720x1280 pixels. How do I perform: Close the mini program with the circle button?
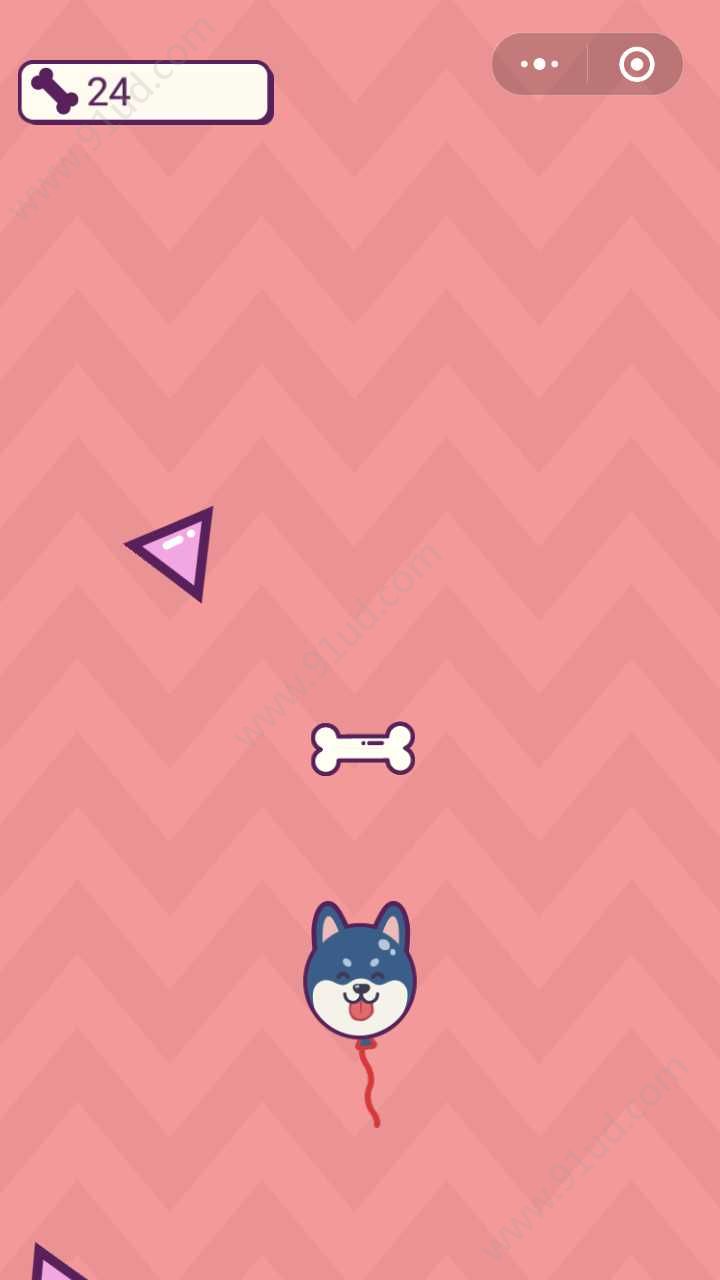636,64
